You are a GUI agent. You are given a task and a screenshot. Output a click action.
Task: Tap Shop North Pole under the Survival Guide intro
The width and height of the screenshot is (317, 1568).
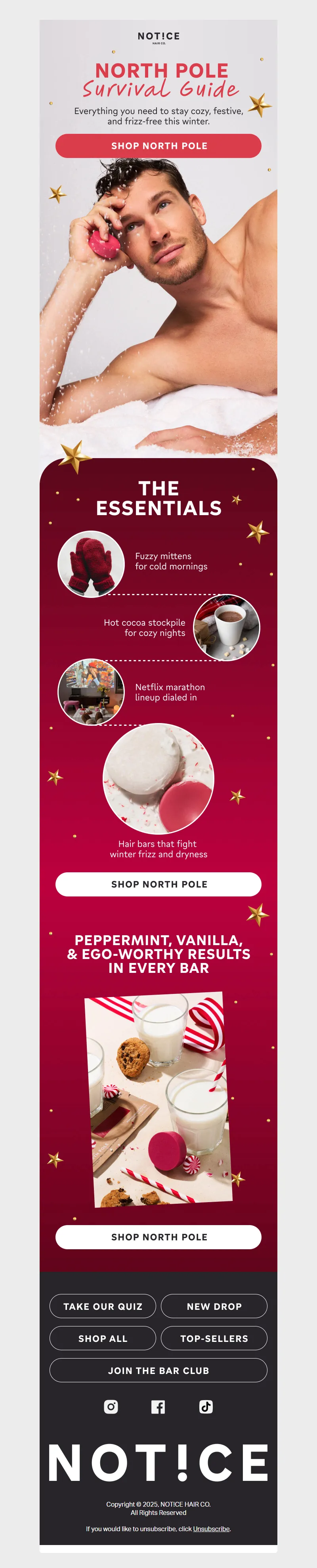point(158,146)
